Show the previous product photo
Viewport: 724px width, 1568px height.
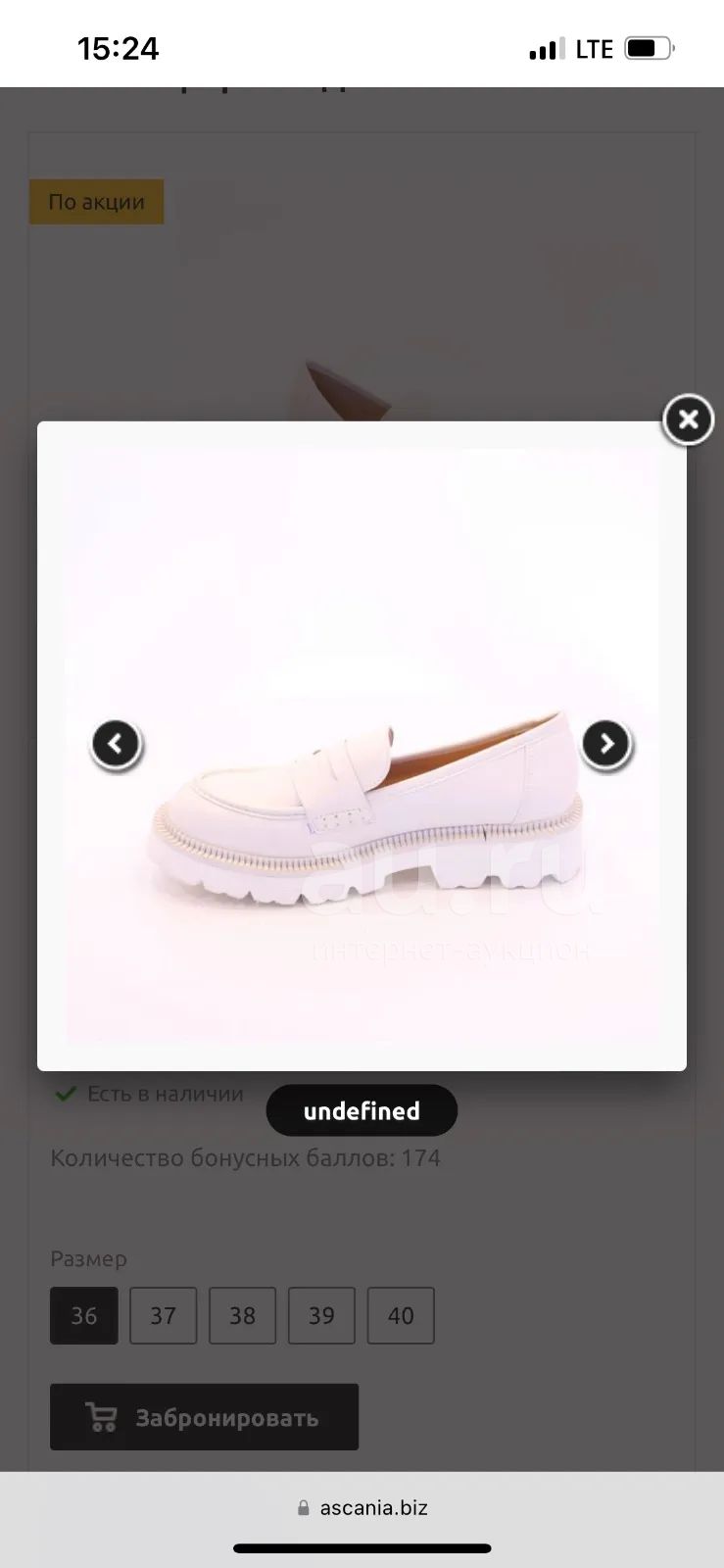(117, 744)
